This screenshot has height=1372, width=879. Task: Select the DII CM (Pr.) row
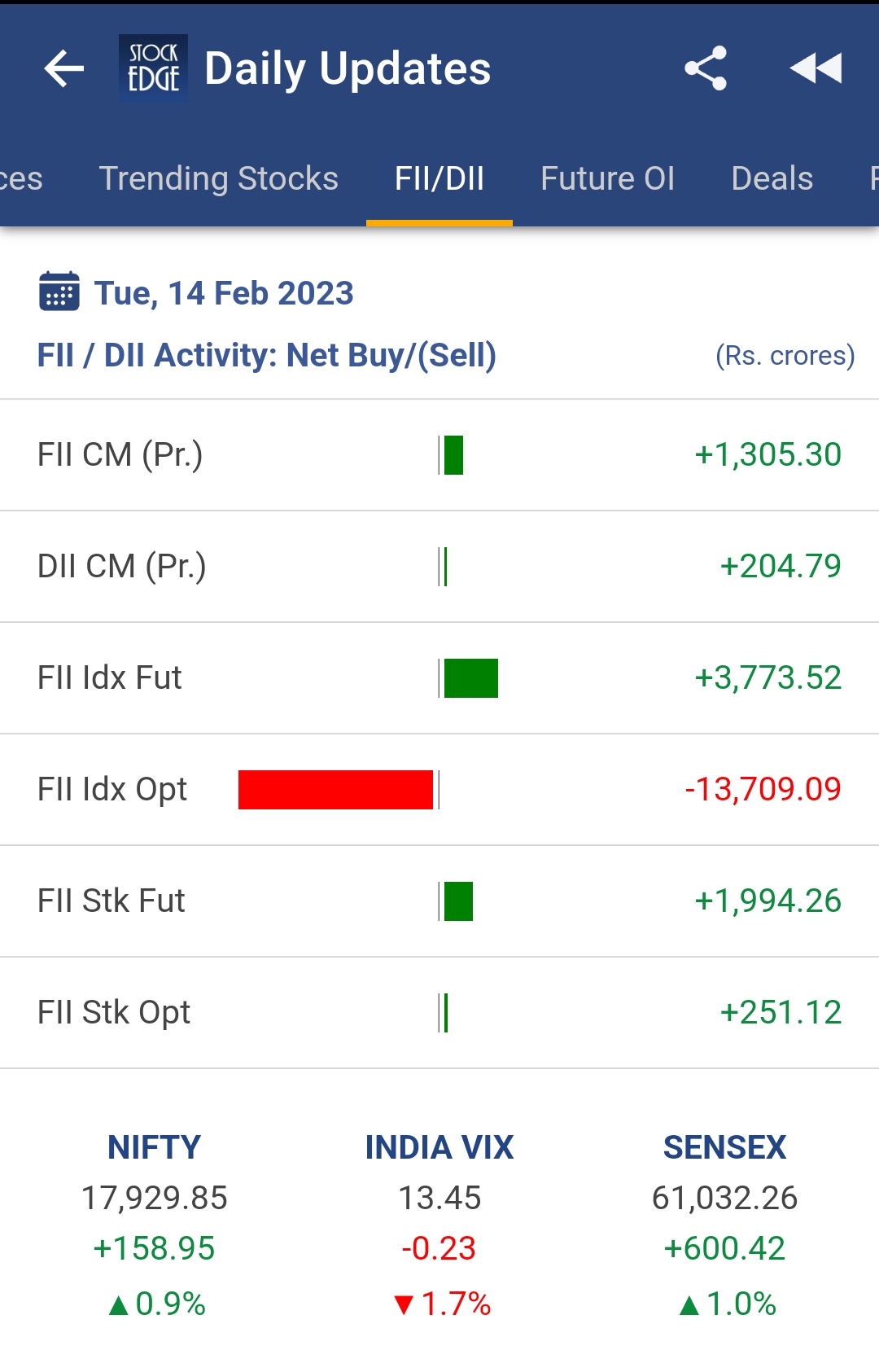pyautogui.click(x=439, y=565)
